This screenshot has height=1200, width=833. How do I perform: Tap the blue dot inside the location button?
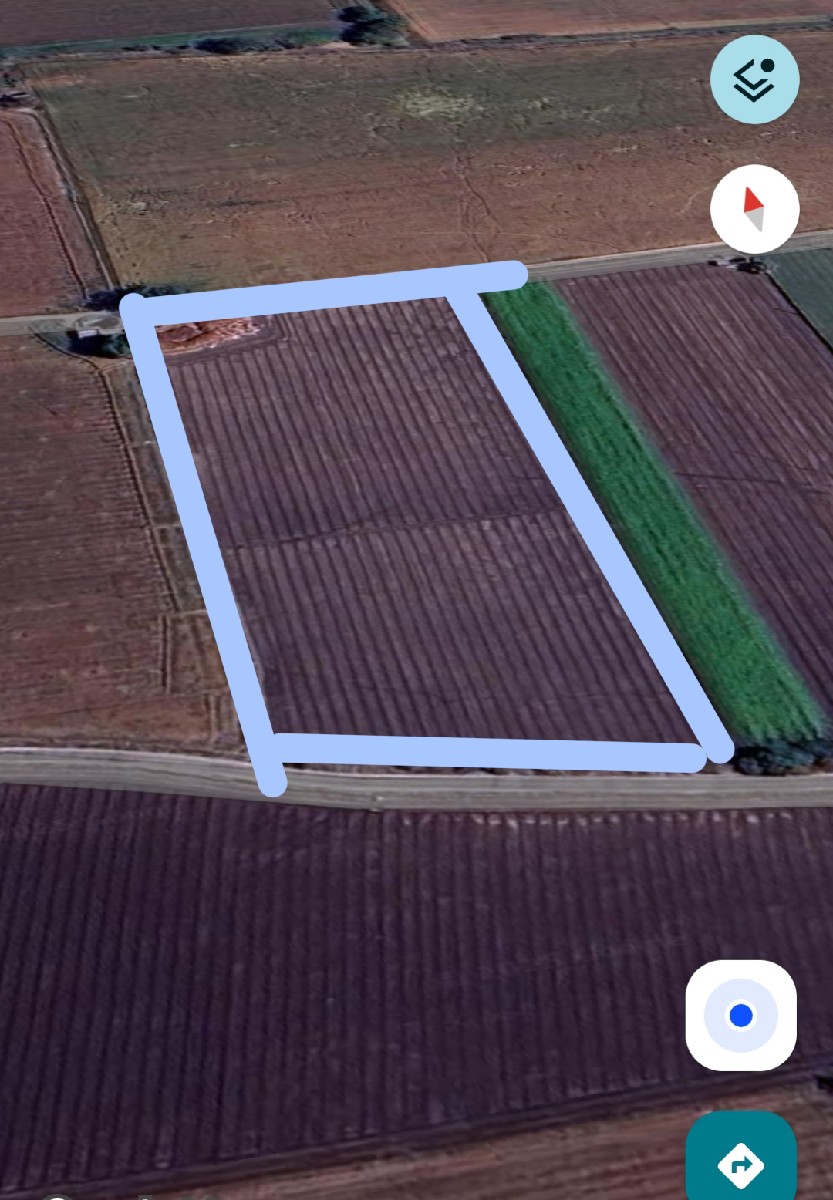pyautogui.click(x=740, y=1015)
